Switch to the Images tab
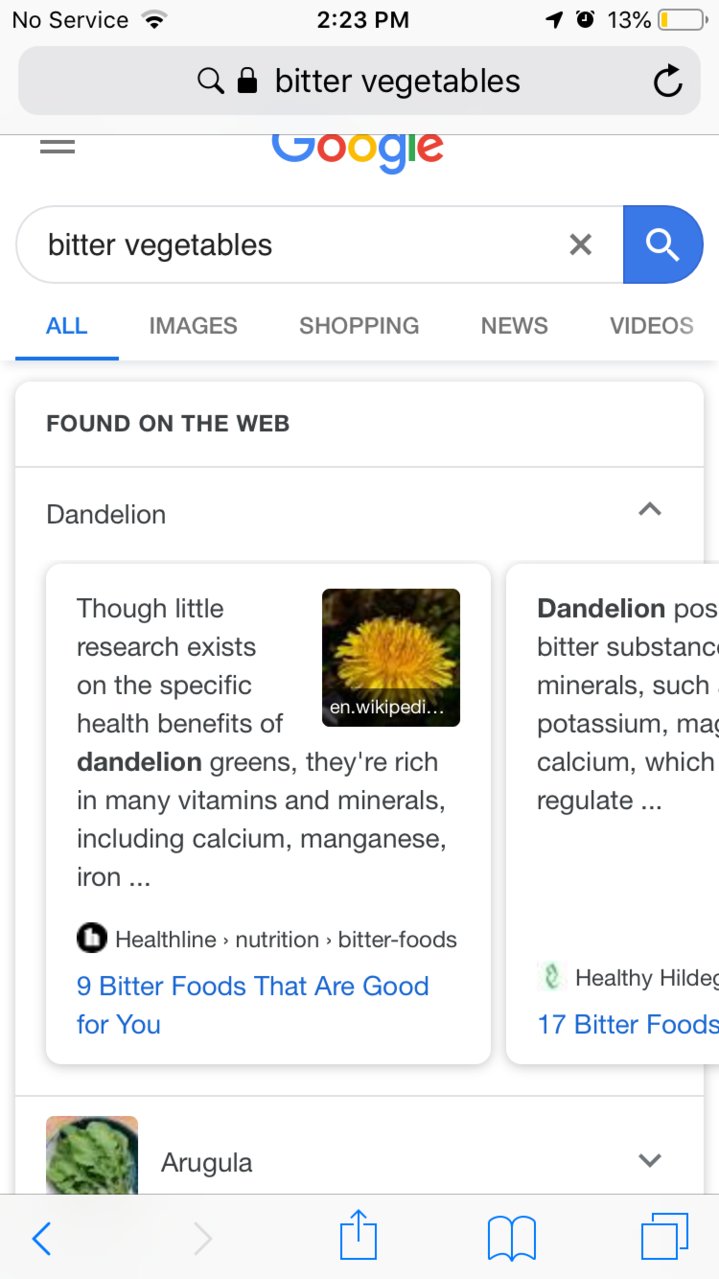719x1279 pixels. [x=193, y=326]
